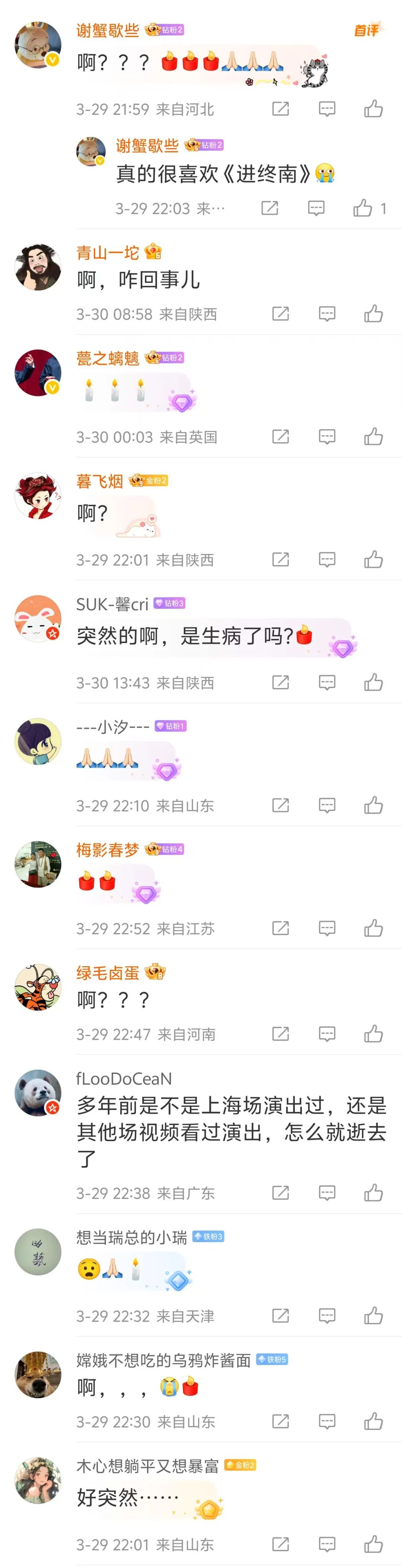
Task: Share 蒉之螭魑's candle comment
Action: coord(280,437)
